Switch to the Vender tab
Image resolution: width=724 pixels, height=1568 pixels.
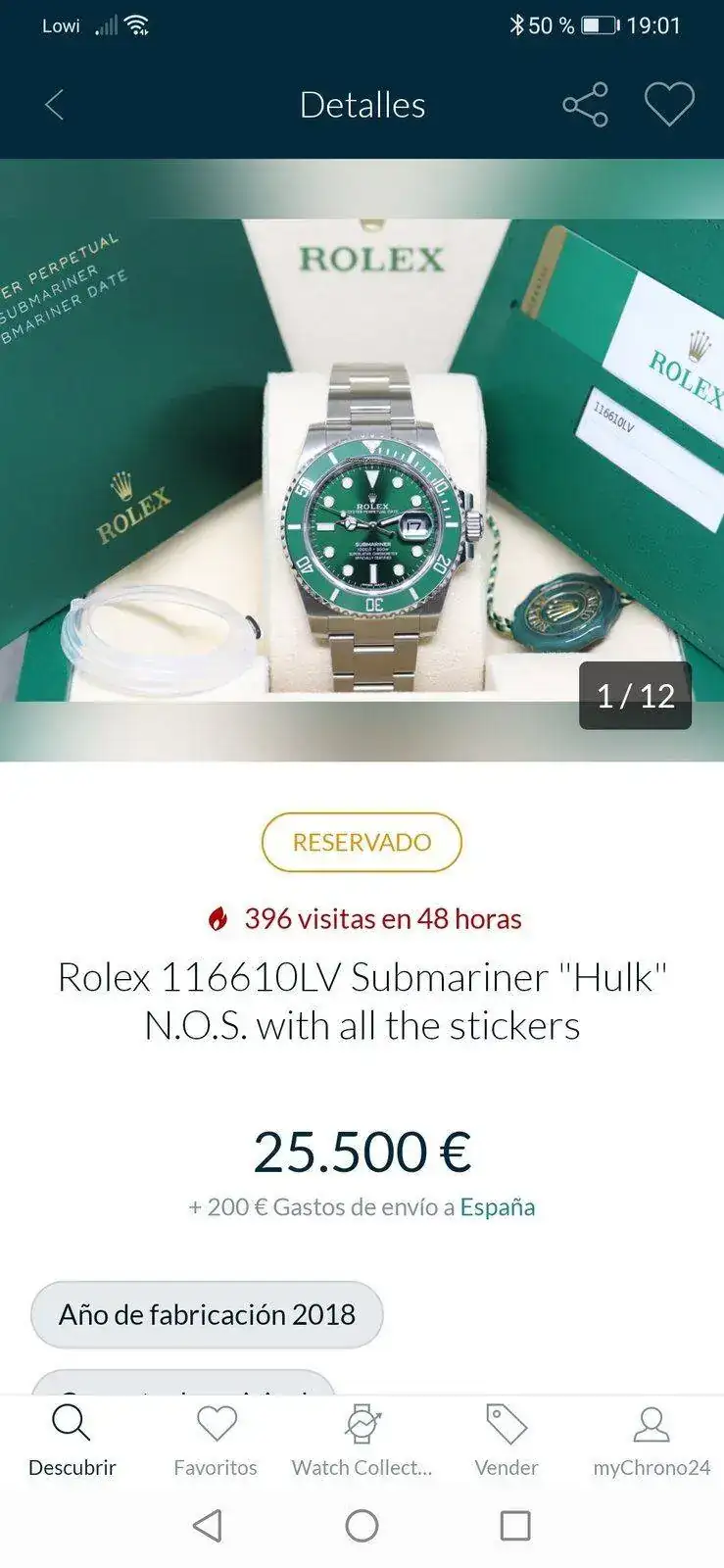507,1440
